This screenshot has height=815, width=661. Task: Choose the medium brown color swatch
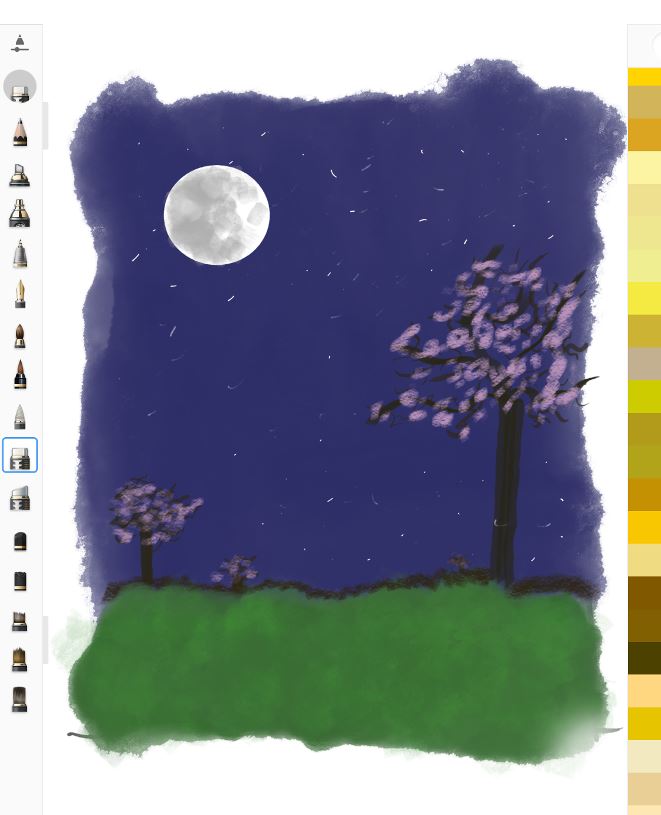(644, 592)
